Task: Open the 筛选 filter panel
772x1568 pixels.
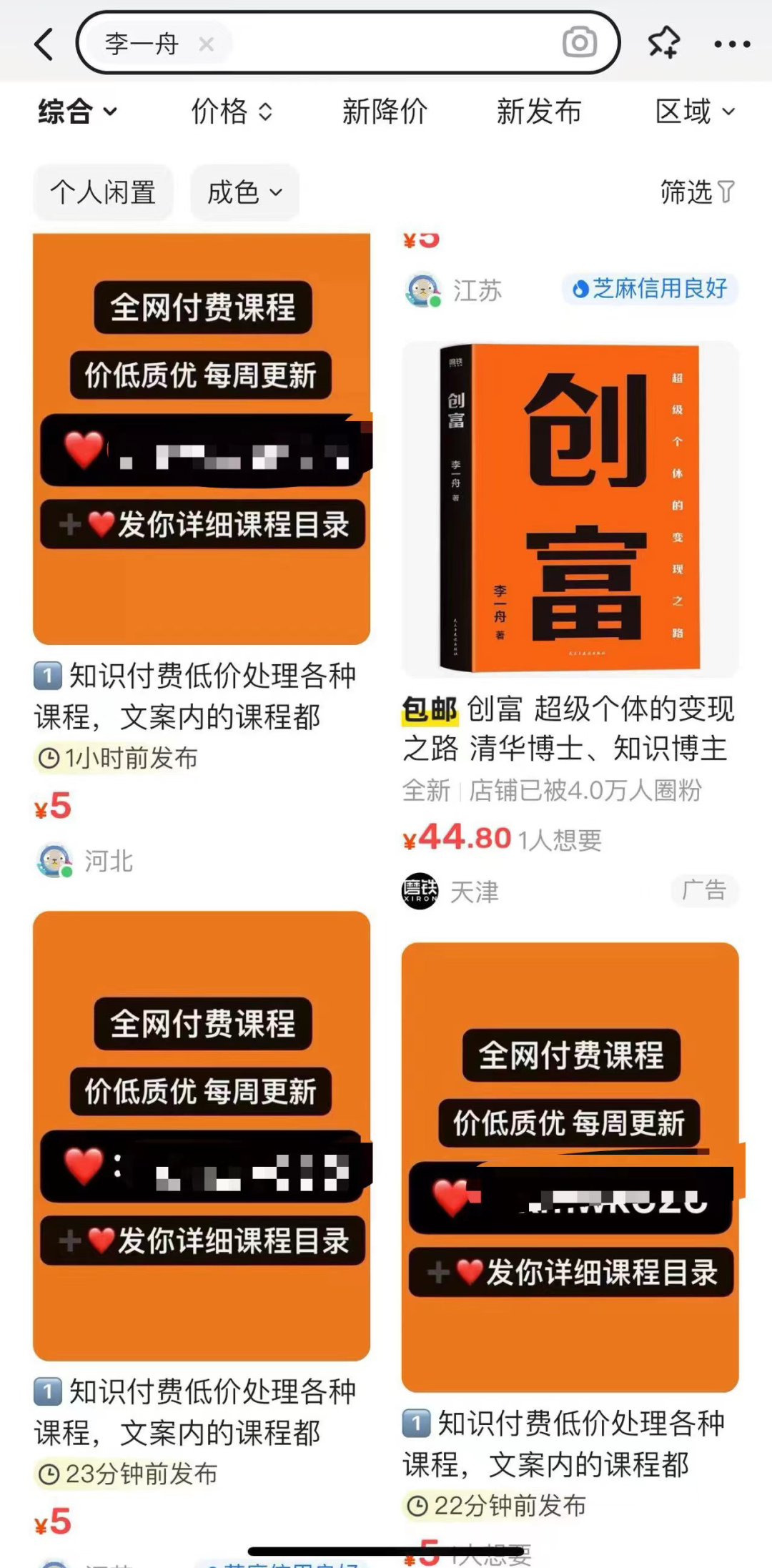Action: click(x=696, y=192)
